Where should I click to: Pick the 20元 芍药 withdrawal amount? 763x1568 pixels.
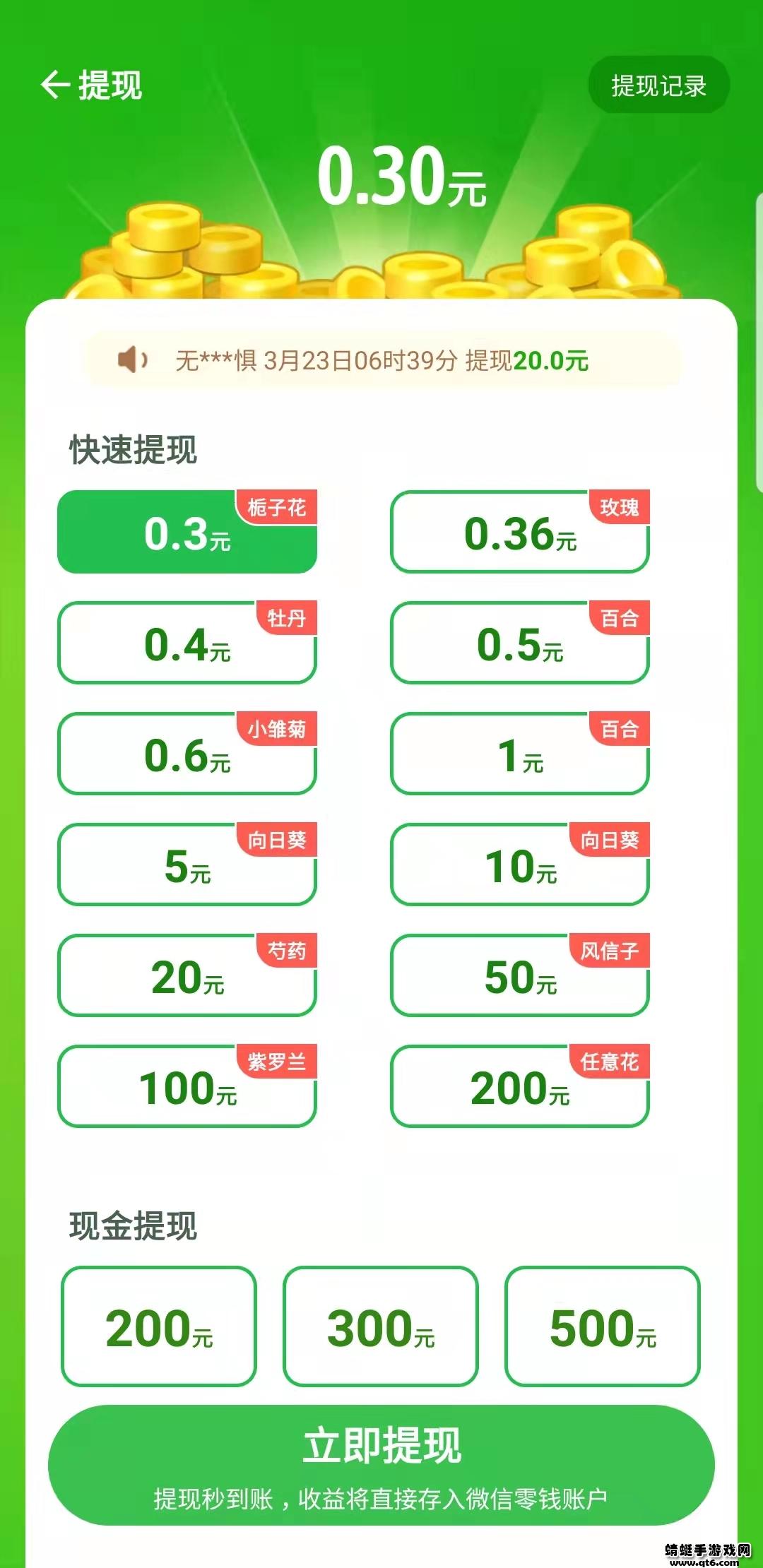coord(187,976)
